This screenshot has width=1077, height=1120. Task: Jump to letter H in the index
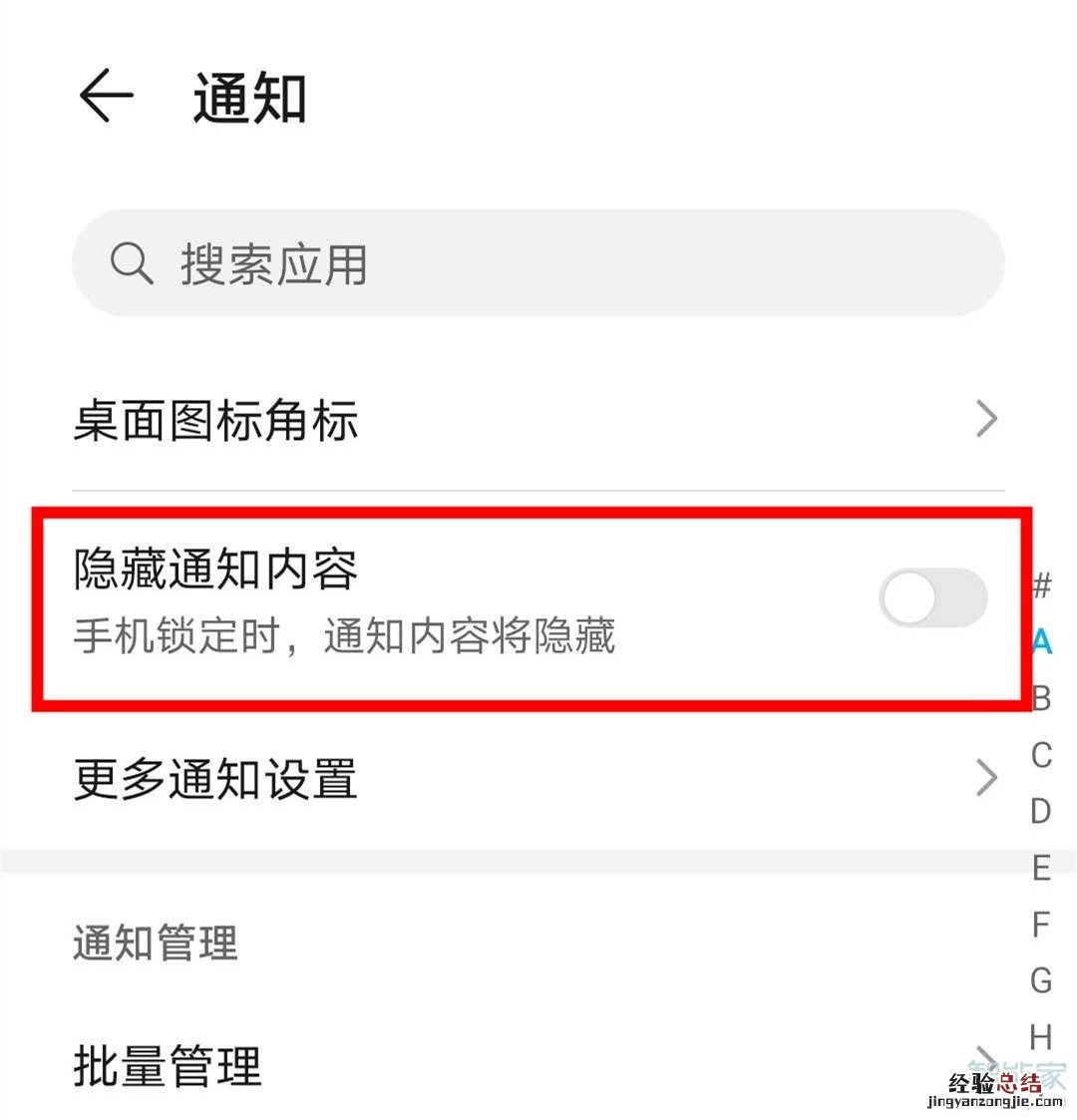click(1041, 1036)
